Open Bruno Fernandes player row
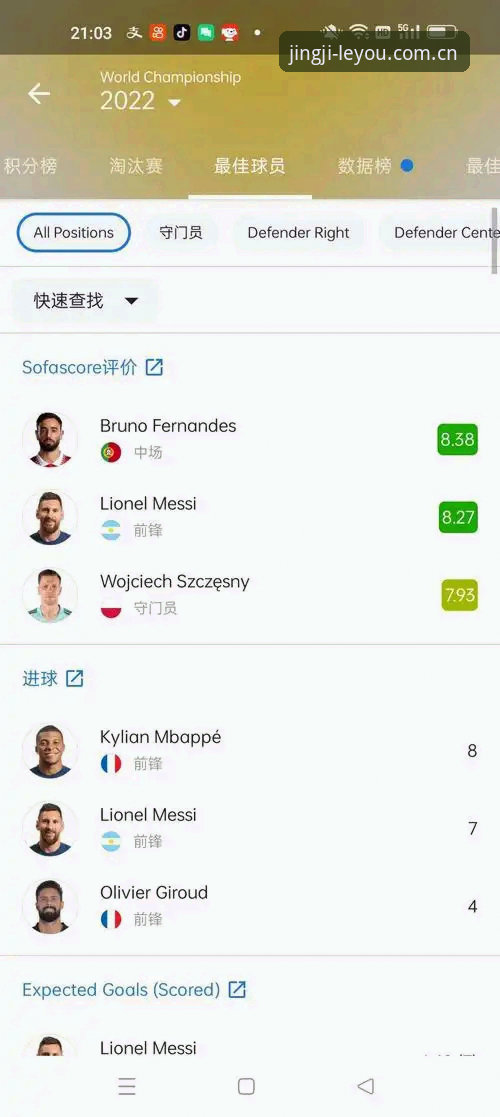 (250, 439)
